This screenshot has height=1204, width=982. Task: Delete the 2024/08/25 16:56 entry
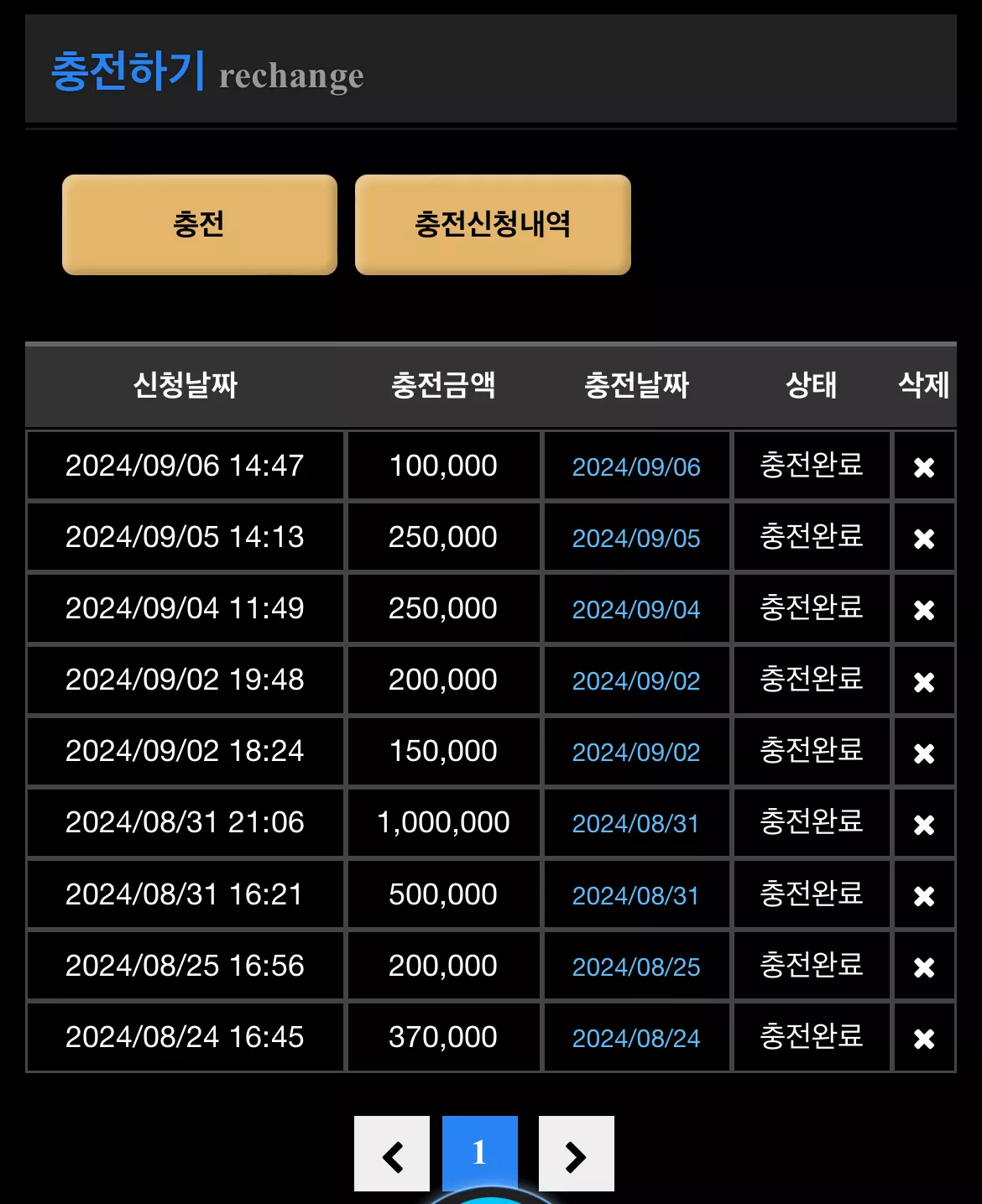click(924, 967)
